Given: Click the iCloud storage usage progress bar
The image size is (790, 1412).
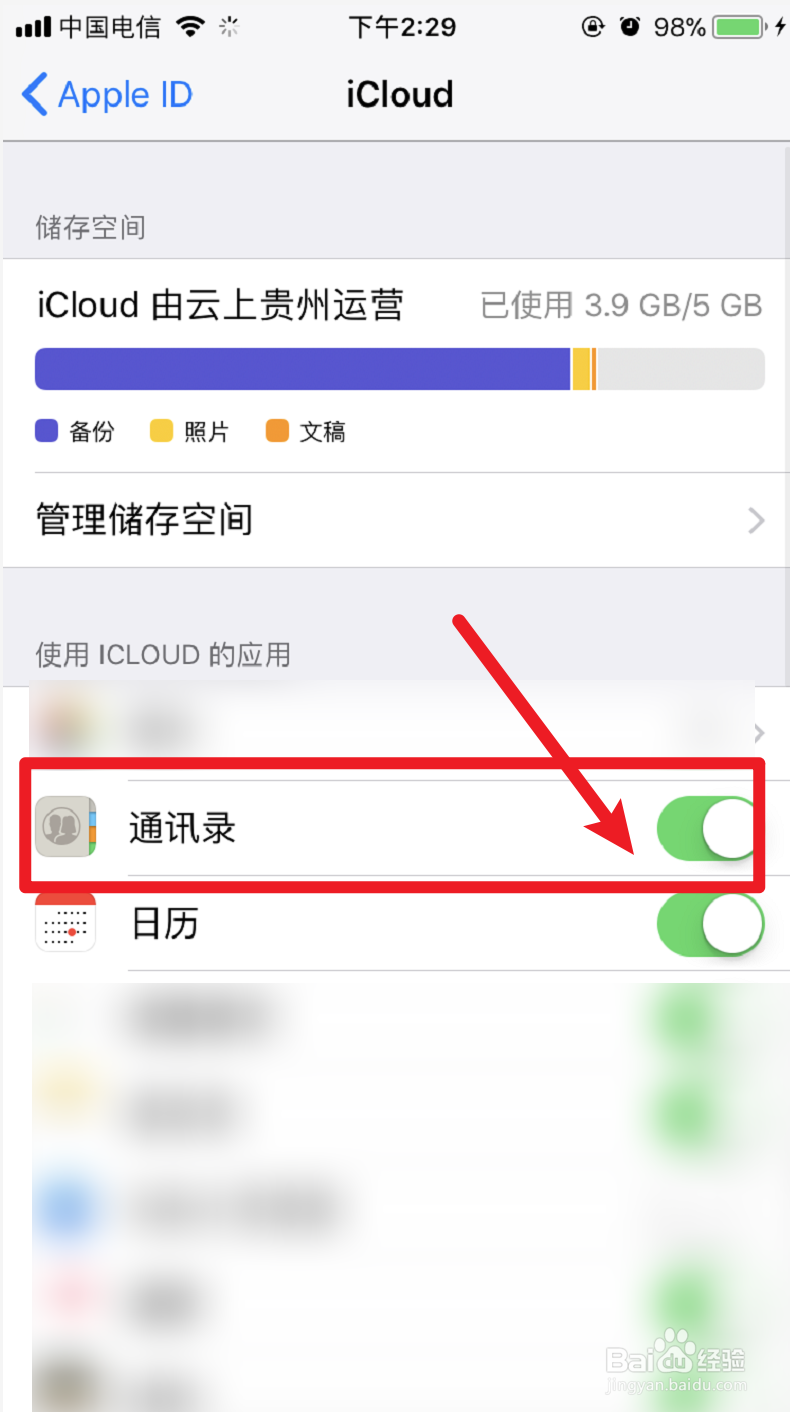Looking at the screenshot, I should click(399, 368).
